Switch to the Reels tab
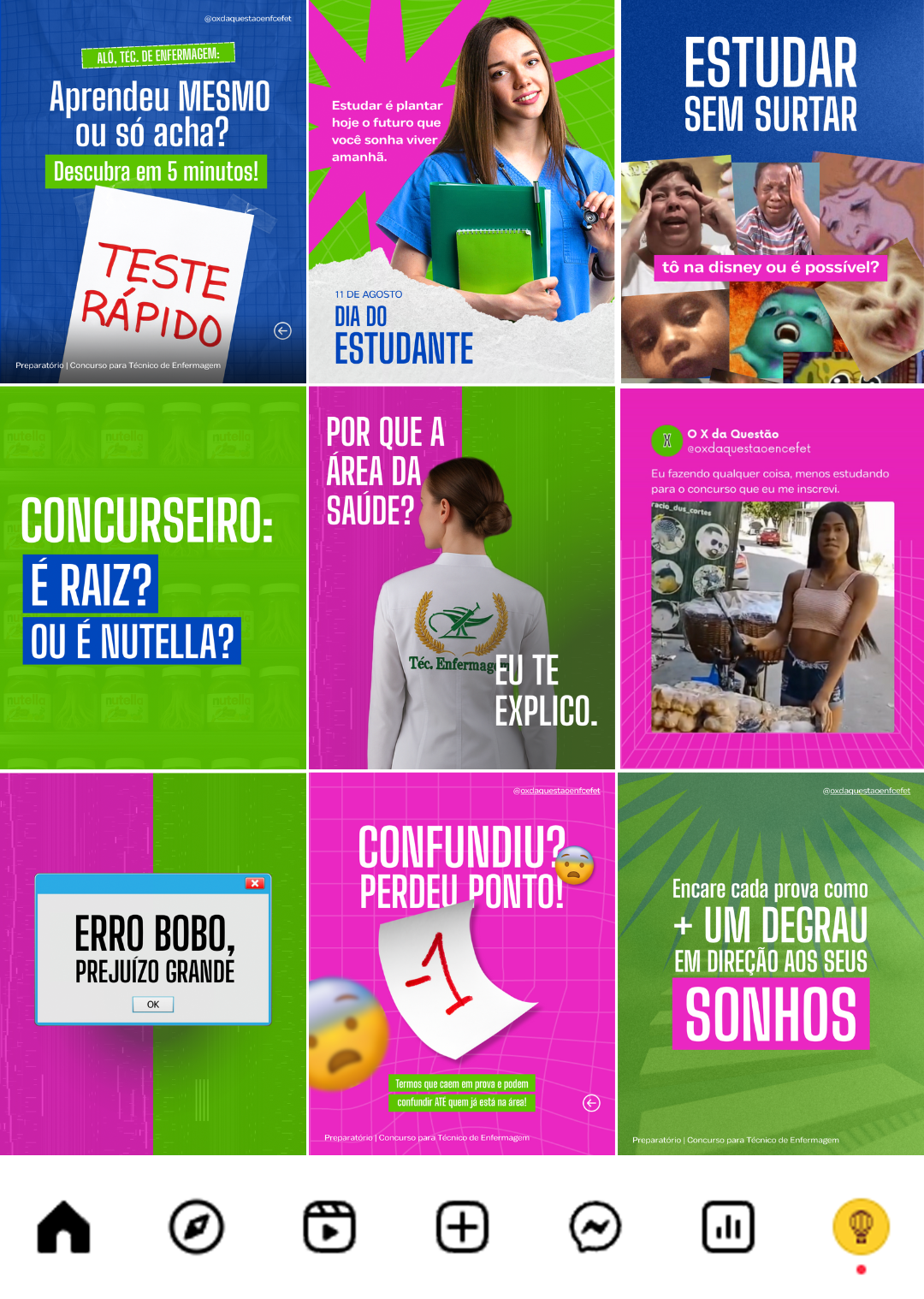 tap(329, 1227)
